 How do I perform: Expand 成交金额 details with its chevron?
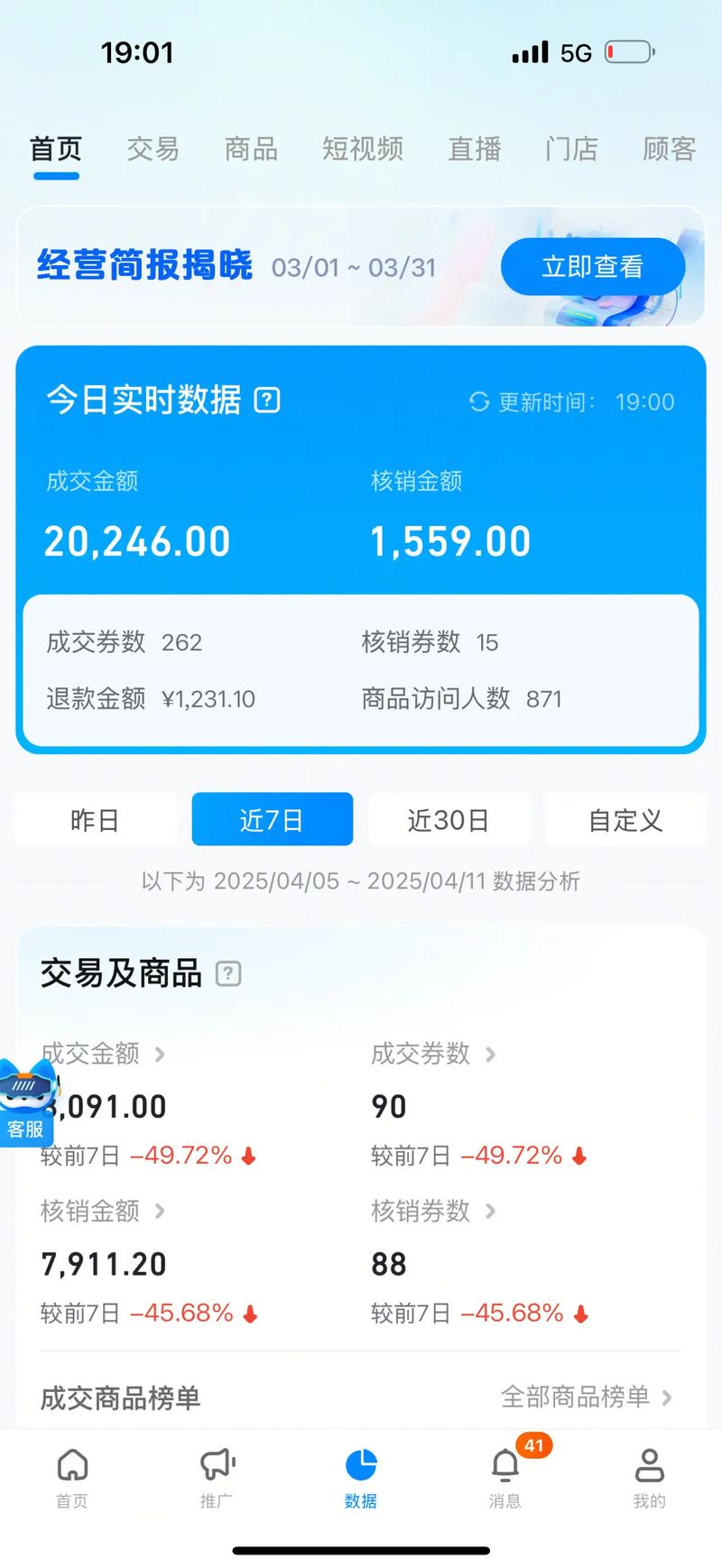[161, 1054]
